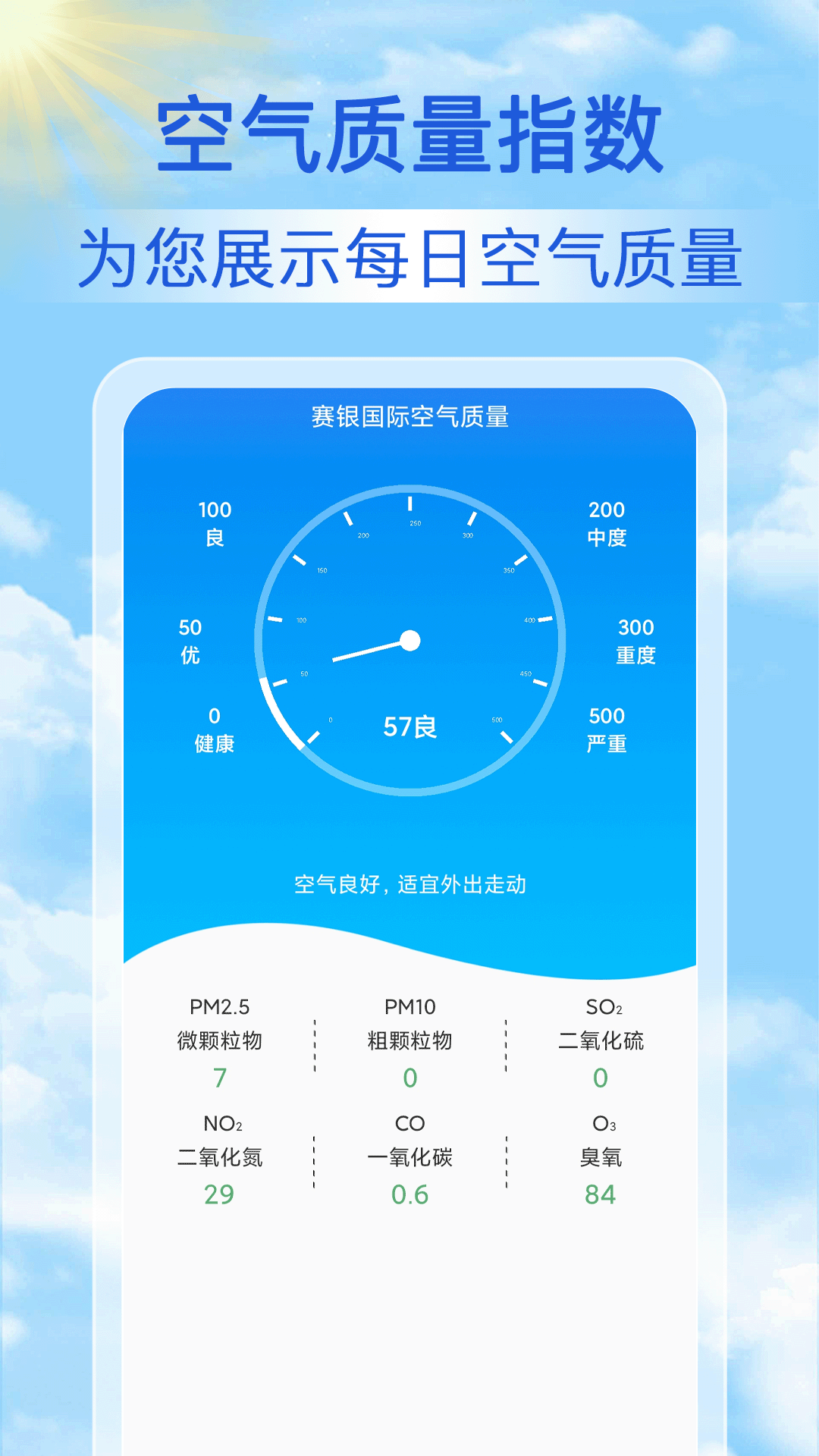Expand the 空气良好 advice message
This screenshot has height=1456, width=819.
[409, 882]
